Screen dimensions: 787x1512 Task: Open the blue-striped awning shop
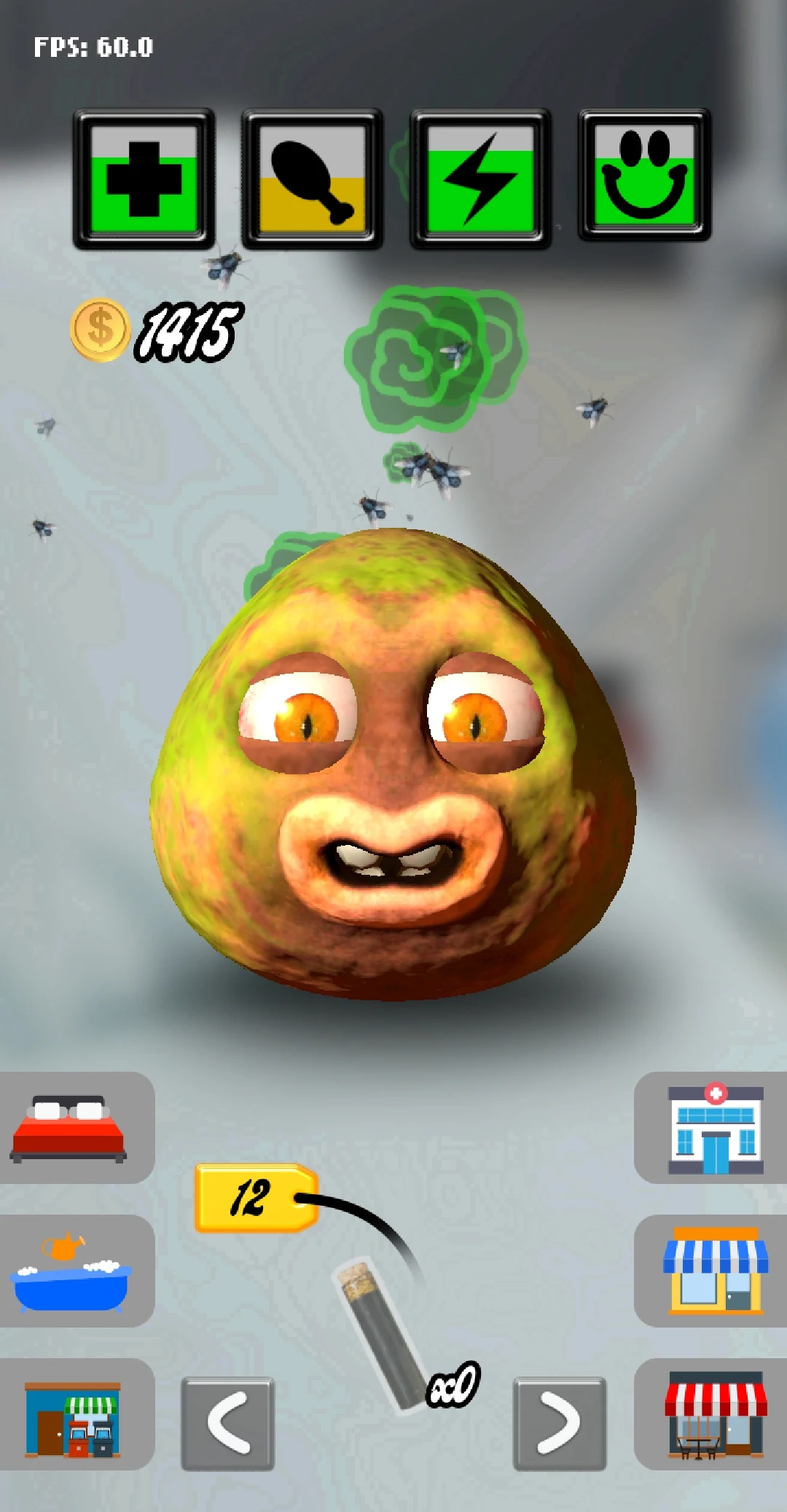(712, 1271)
